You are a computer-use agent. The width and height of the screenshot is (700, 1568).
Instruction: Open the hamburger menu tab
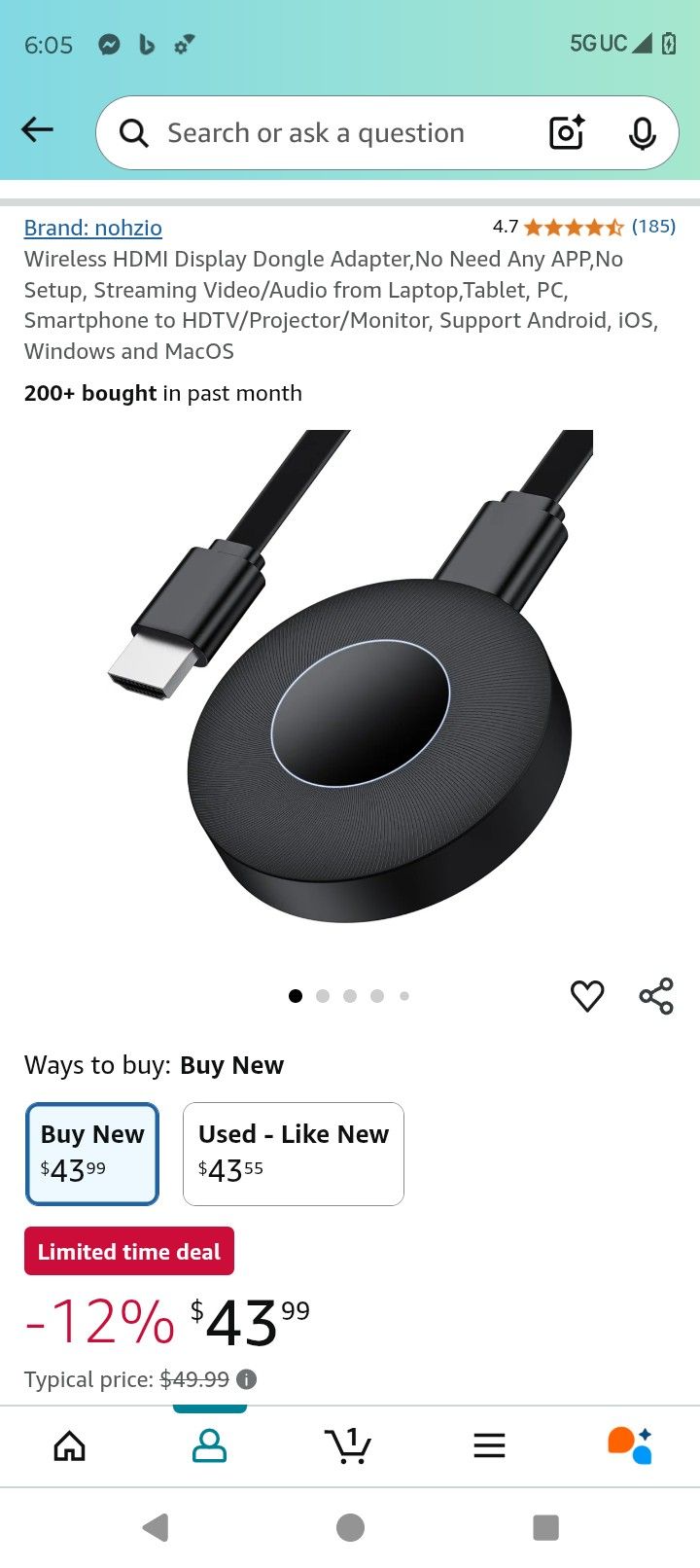489,1446
